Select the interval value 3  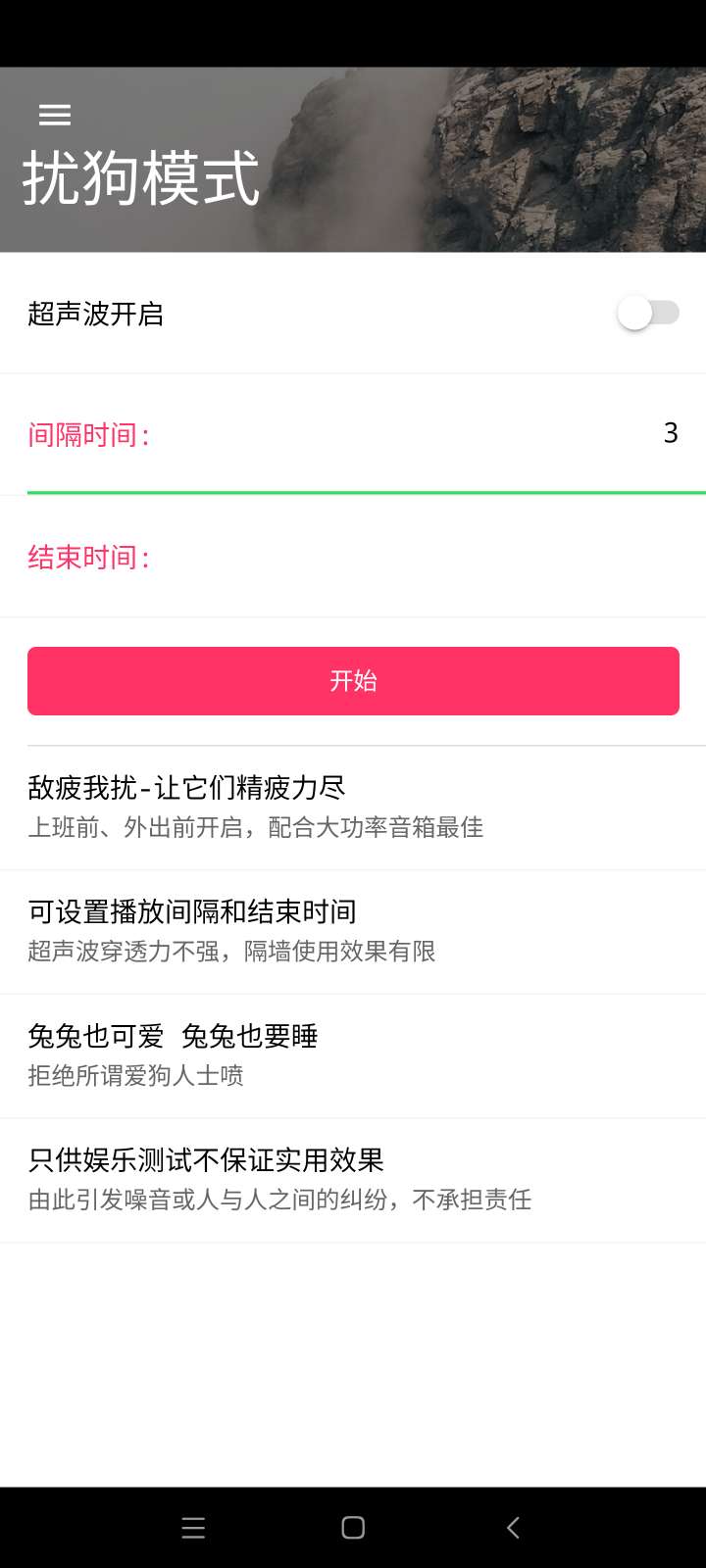673,432
